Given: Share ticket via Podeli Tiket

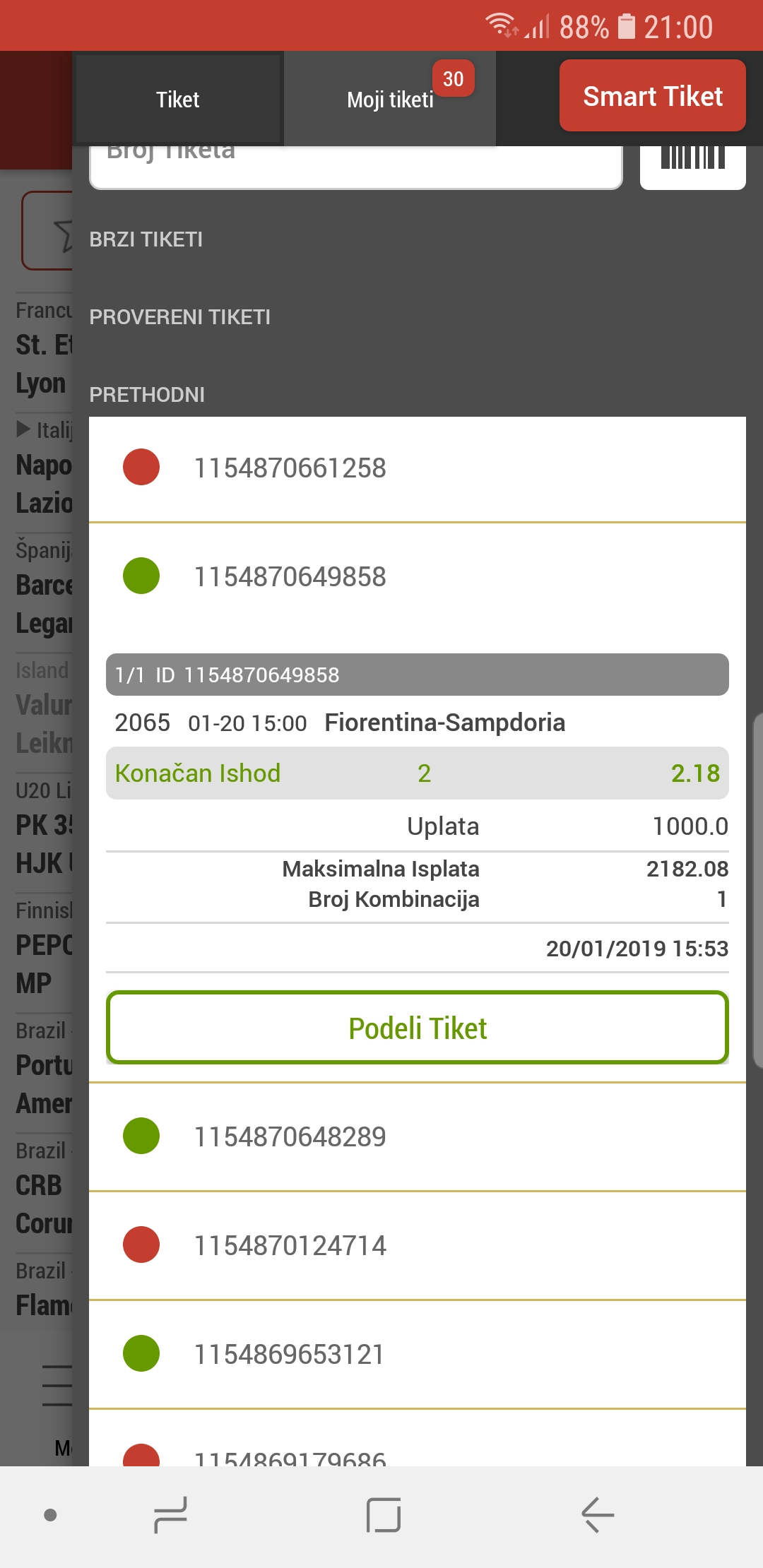Looking at the screenshot, I should click(417, 1028).
